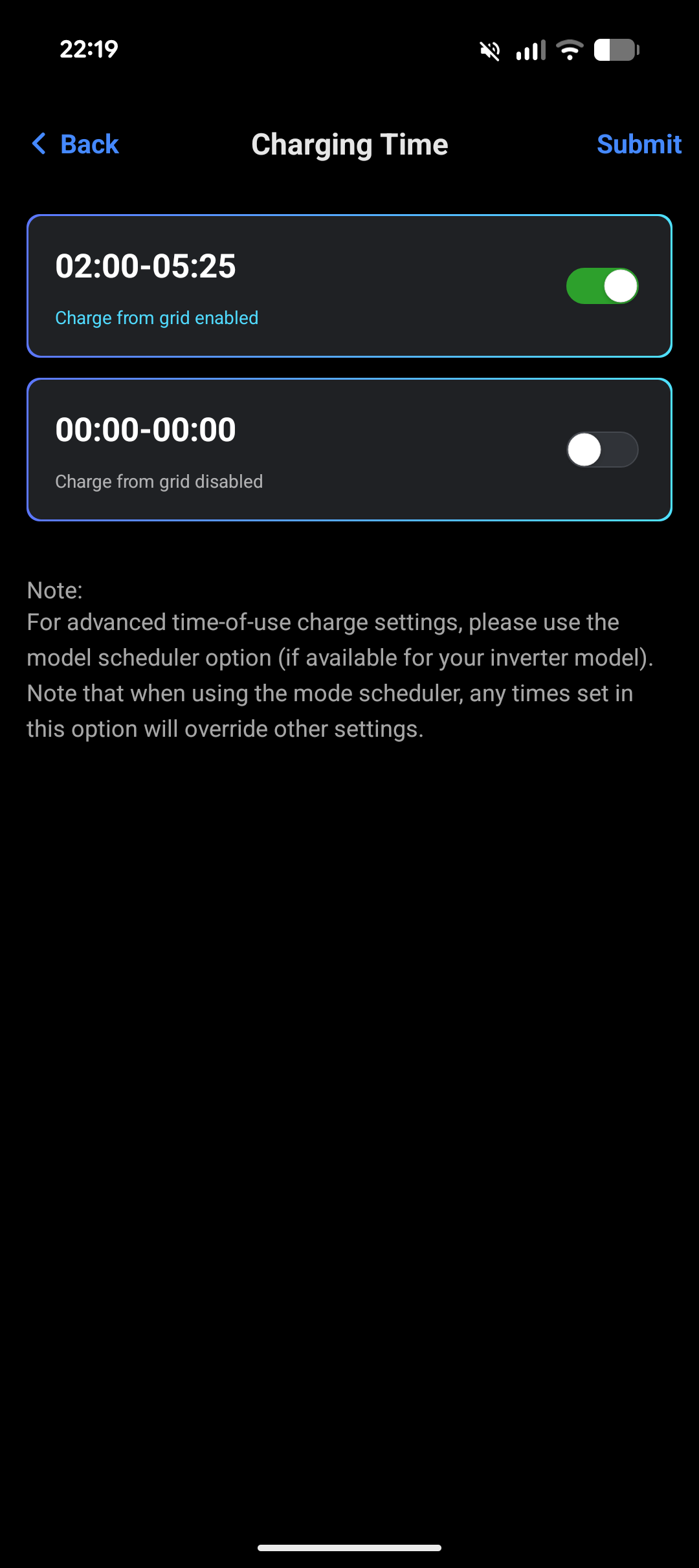
Task: Disable grid charging for 02:00-05:25
Action: (x=602, y=286)
